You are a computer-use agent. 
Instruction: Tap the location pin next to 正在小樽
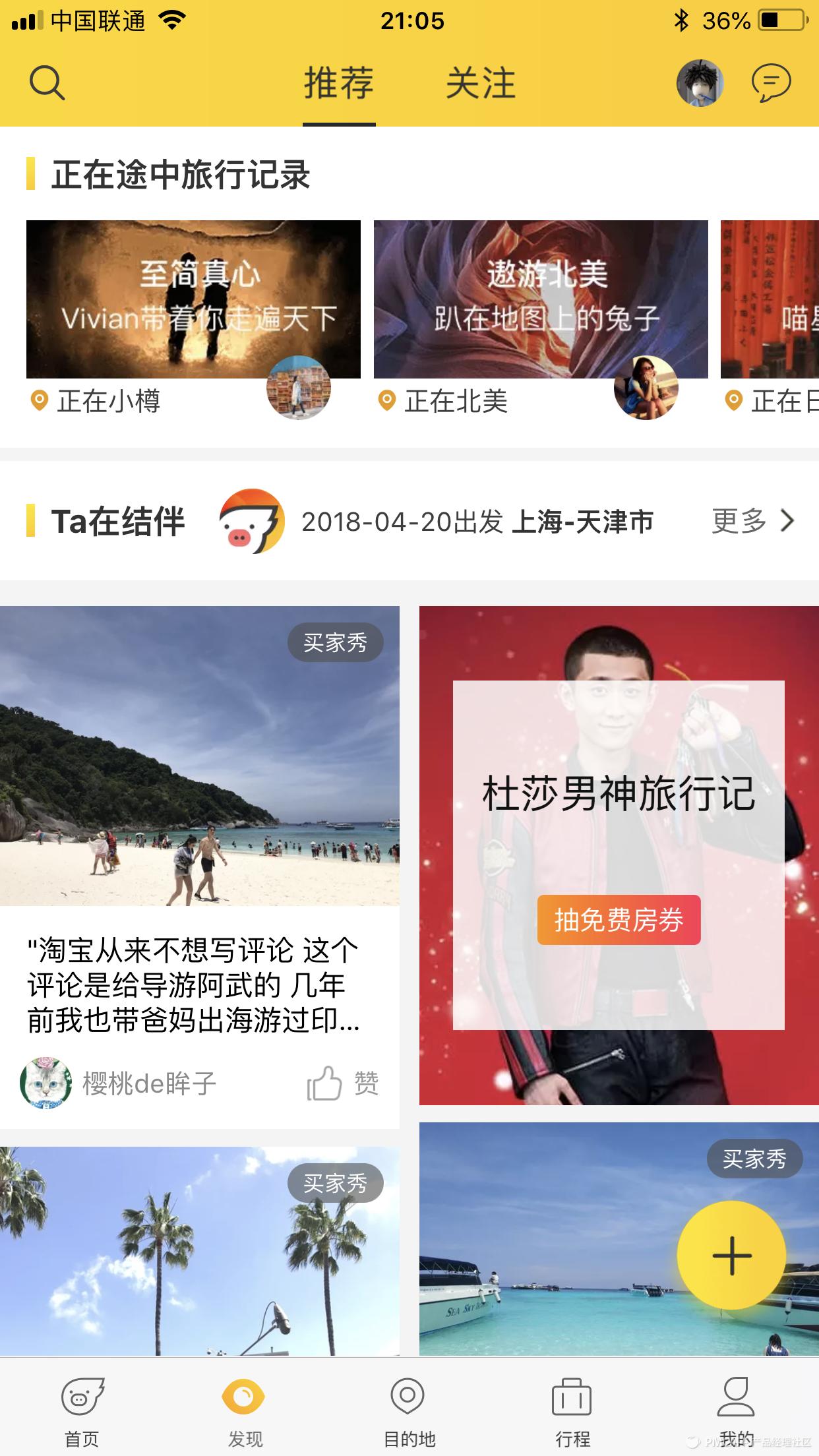click(38, 400)
